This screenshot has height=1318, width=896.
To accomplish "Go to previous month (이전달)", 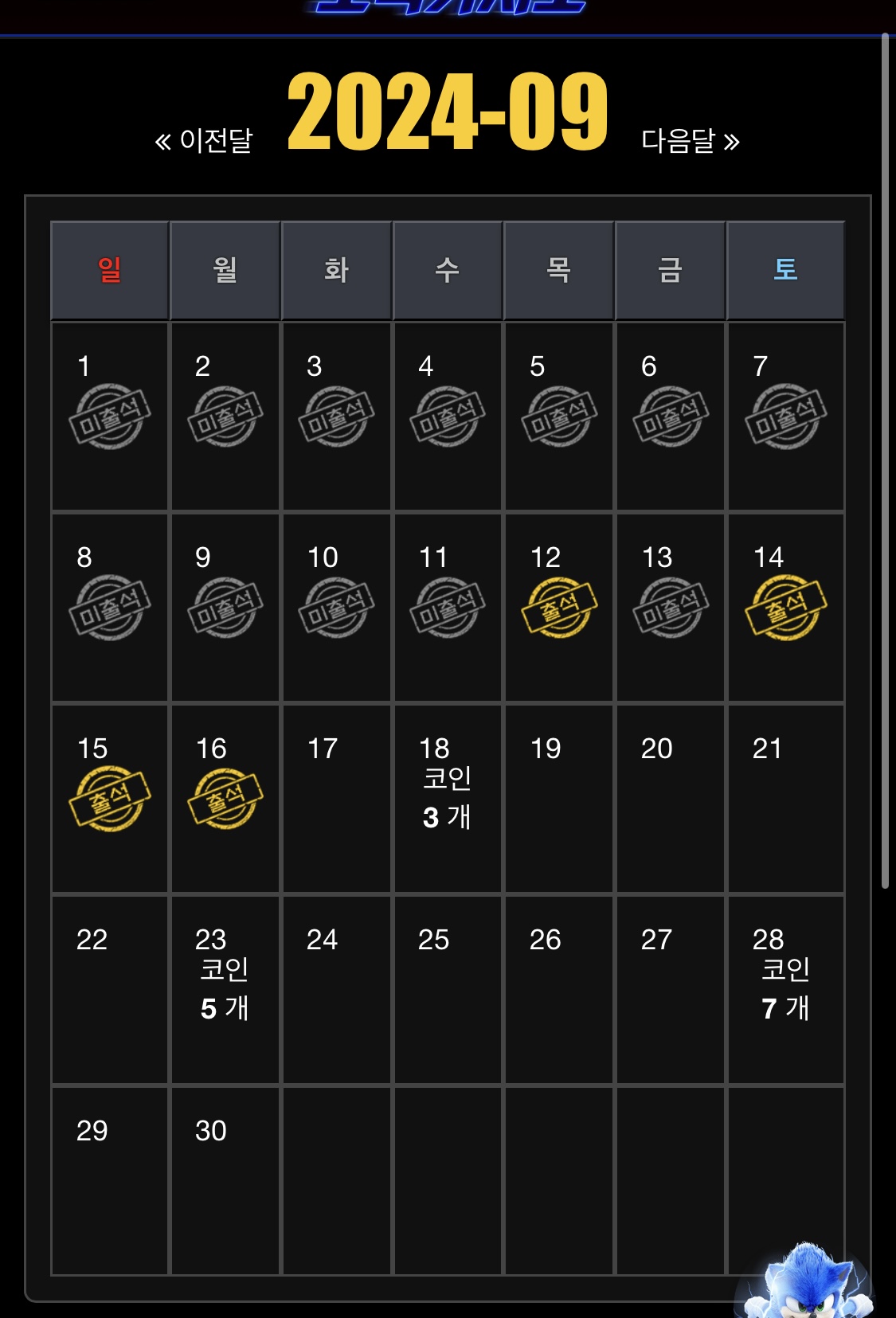I will point(204,141).
